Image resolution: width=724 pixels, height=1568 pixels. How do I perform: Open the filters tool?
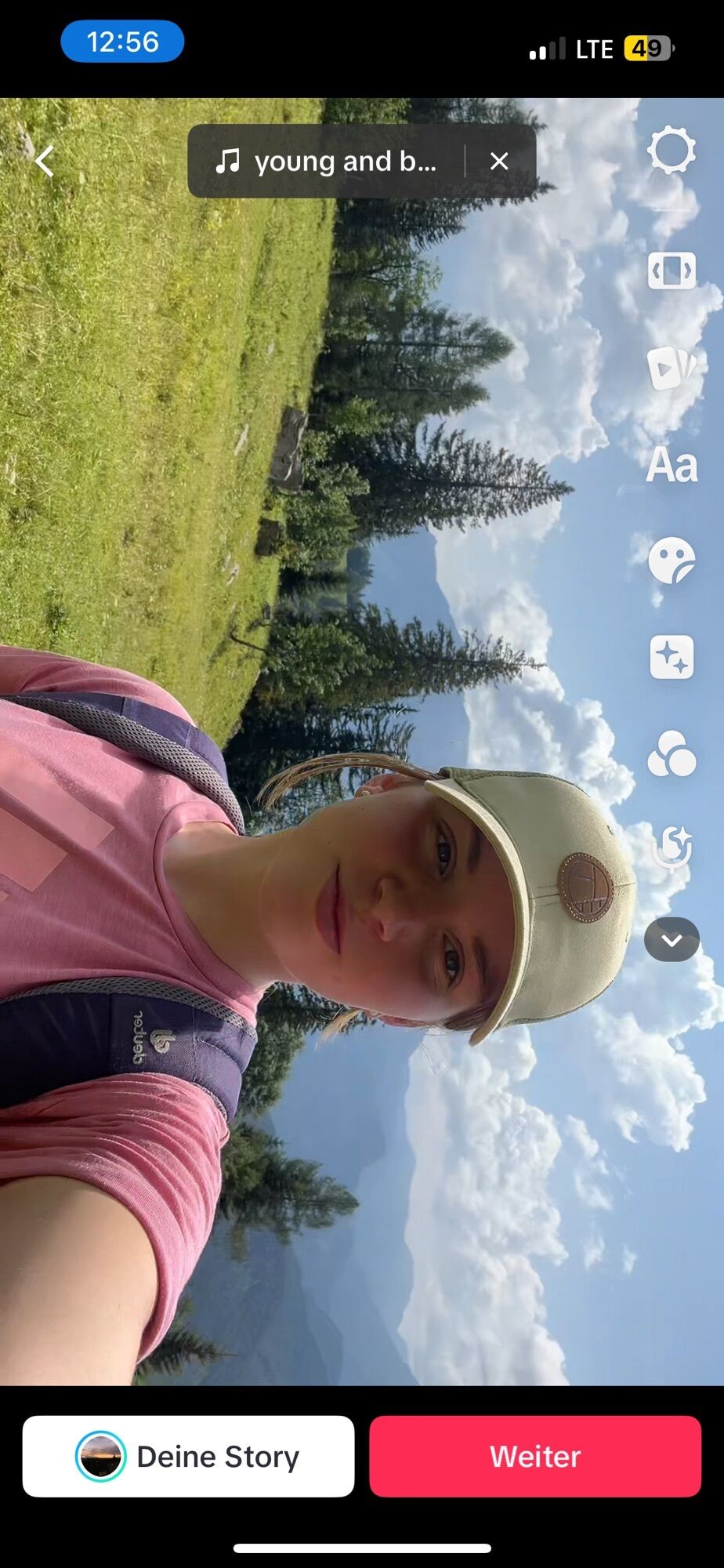coord(672,754)
